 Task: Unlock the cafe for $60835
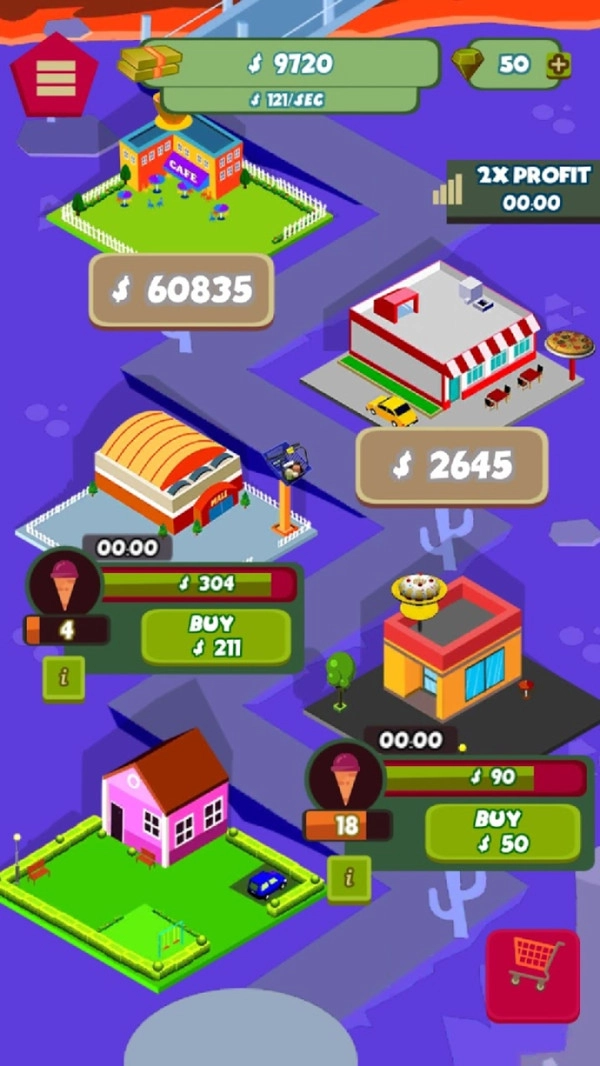click(x=181, y=290)
